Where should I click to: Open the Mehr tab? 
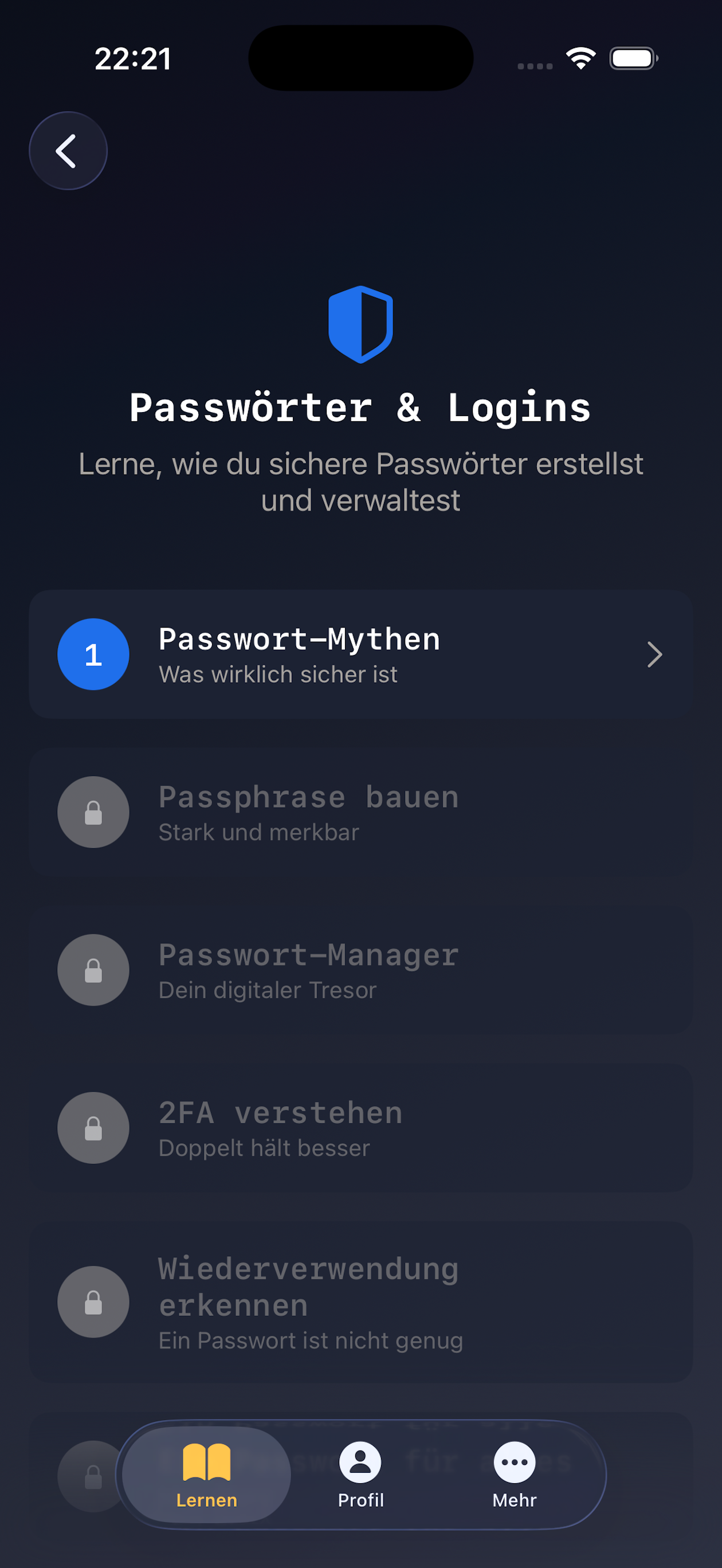point(515,1474)
